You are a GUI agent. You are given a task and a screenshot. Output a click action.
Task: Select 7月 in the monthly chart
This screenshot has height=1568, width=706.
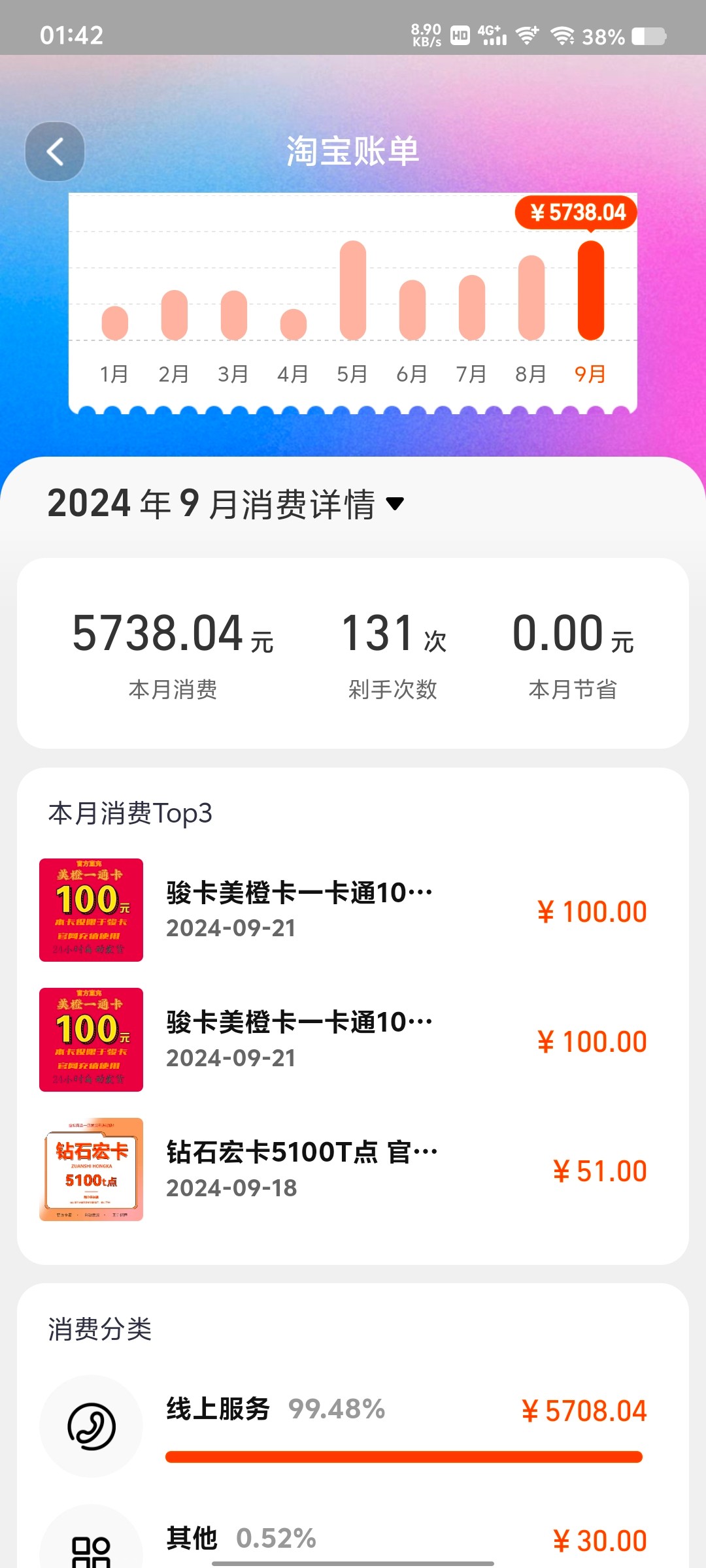coord(472,308)
